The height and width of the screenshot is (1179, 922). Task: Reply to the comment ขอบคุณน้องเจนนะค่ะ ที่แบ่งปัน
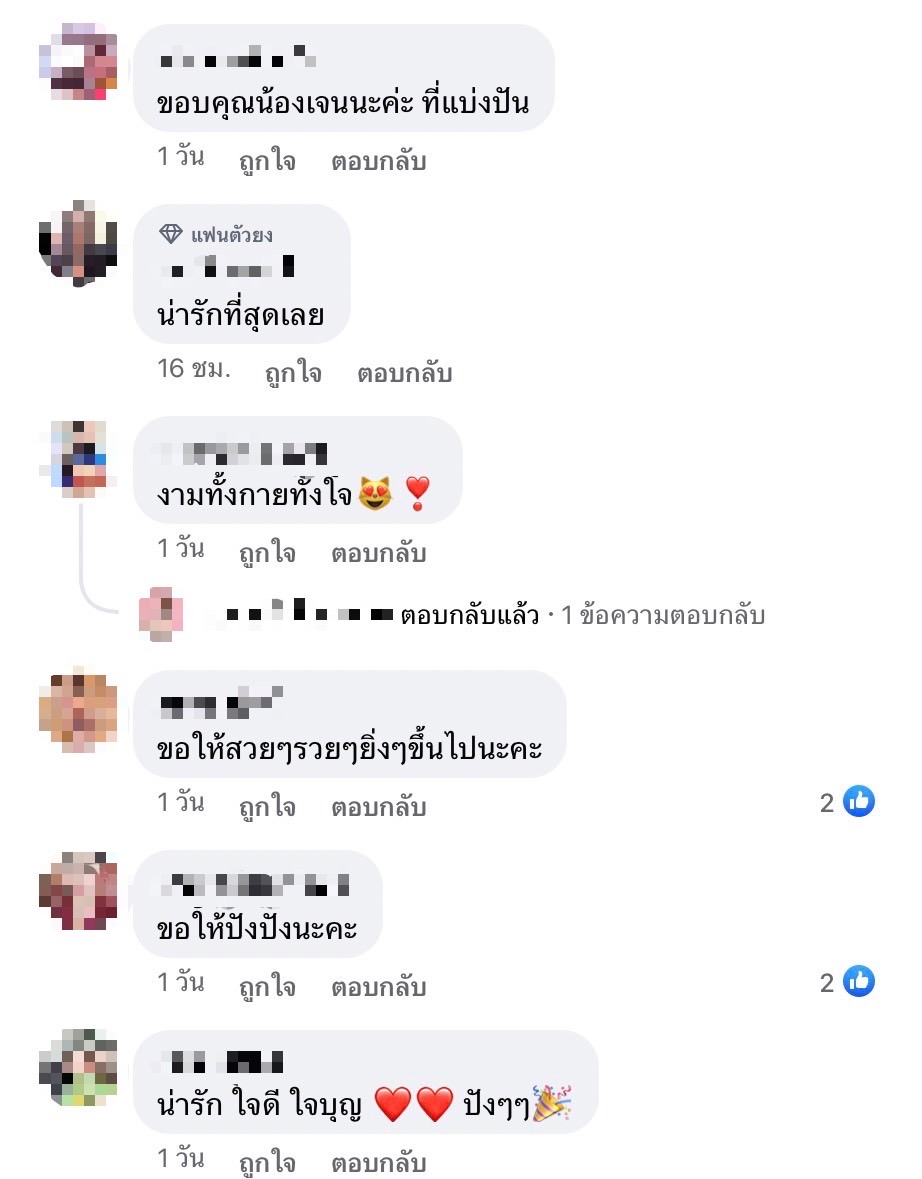point(379,161)
